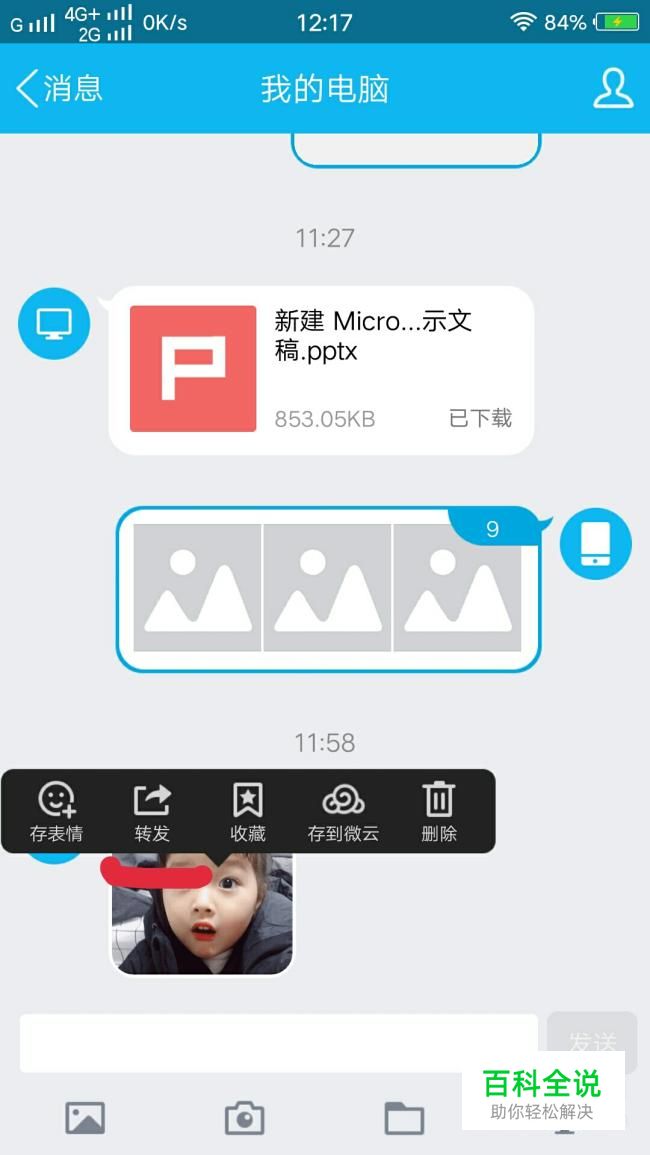
Task: Open the profile icon in header
Action: click(612, 89)
